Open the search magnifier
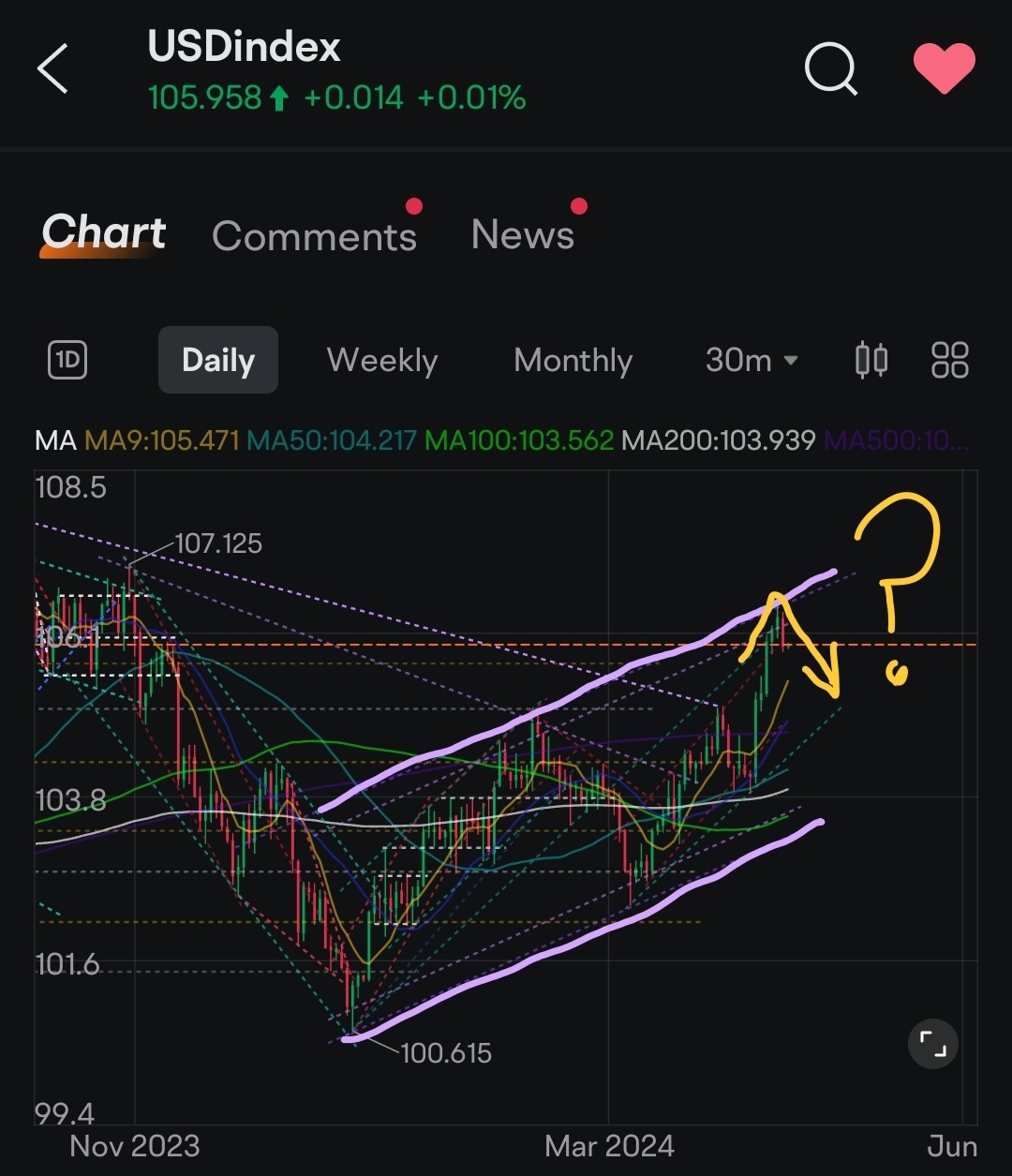 830,70
